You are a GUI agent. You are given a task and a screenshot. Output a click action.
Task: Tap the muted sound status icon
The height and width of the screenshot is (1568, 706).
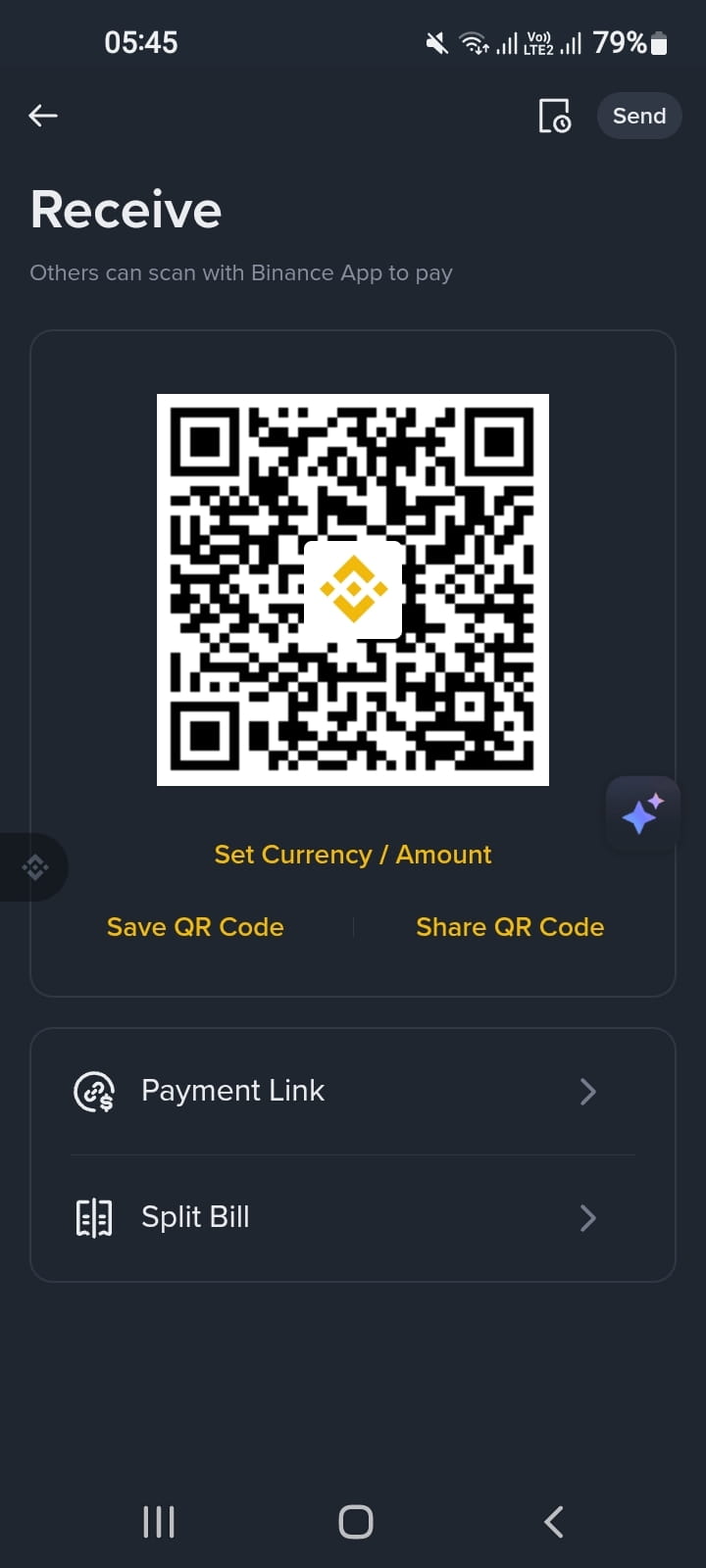434,42
